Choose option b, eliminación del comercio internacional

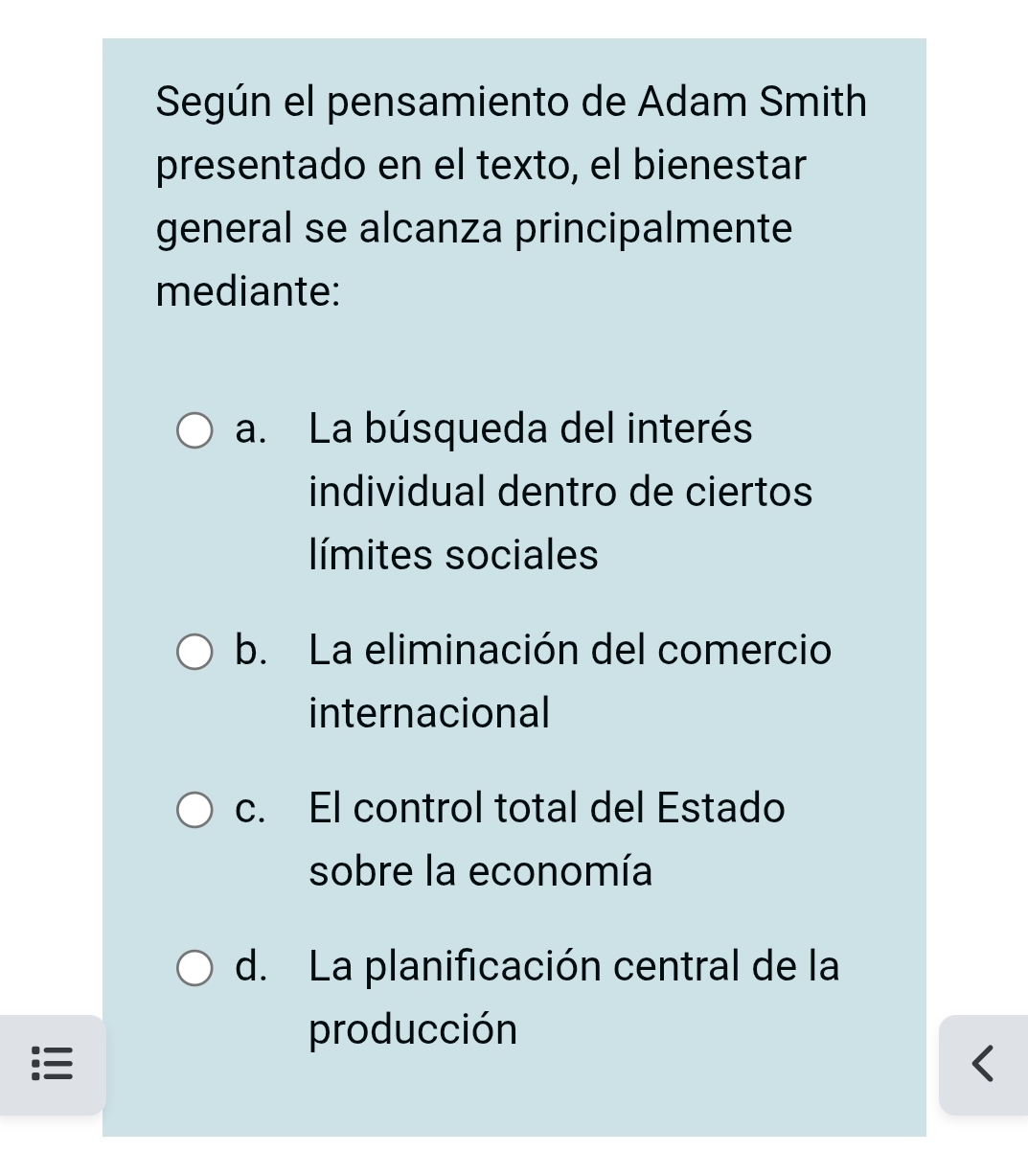pyautogui.click(x=194, y=653)
